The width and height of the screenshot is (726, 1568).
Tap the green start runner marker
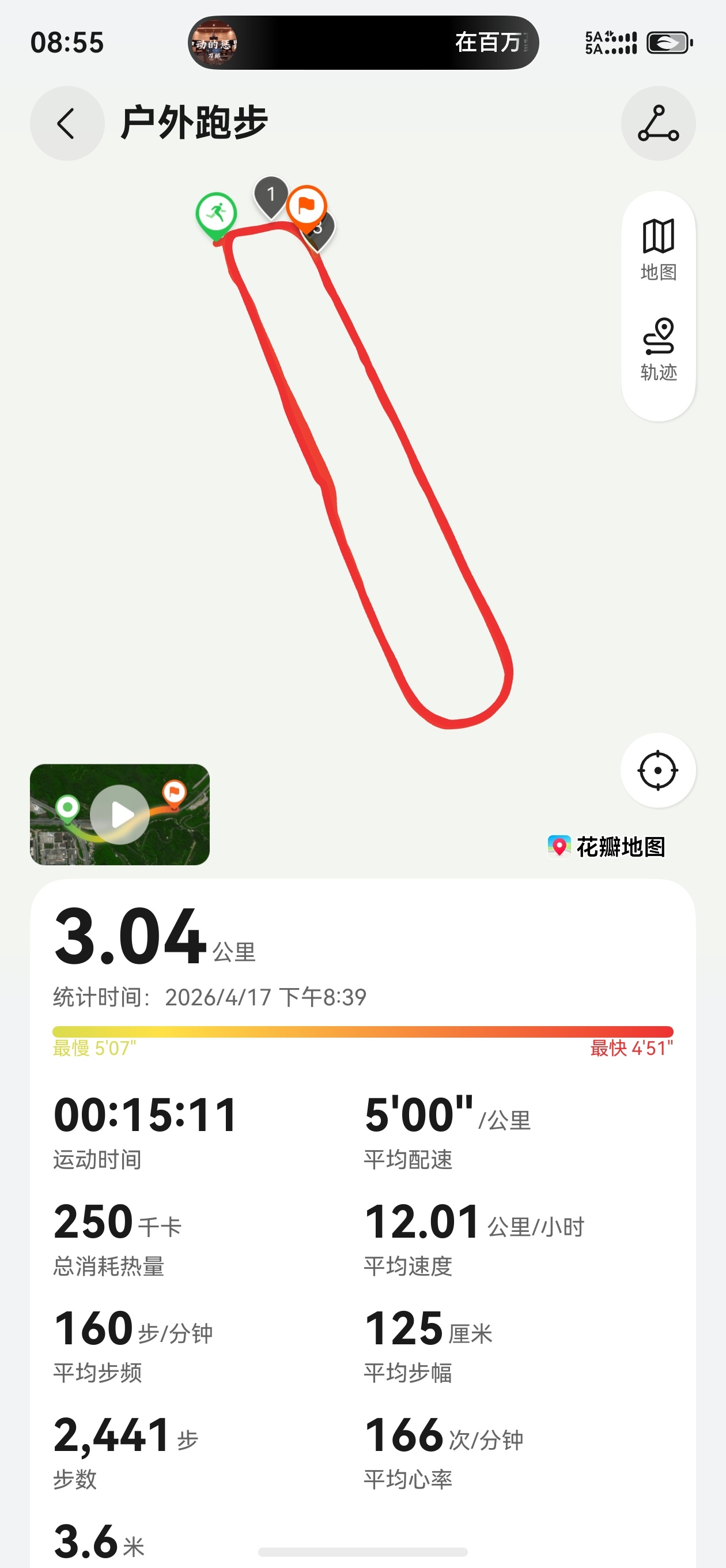(x=216, y=214)
